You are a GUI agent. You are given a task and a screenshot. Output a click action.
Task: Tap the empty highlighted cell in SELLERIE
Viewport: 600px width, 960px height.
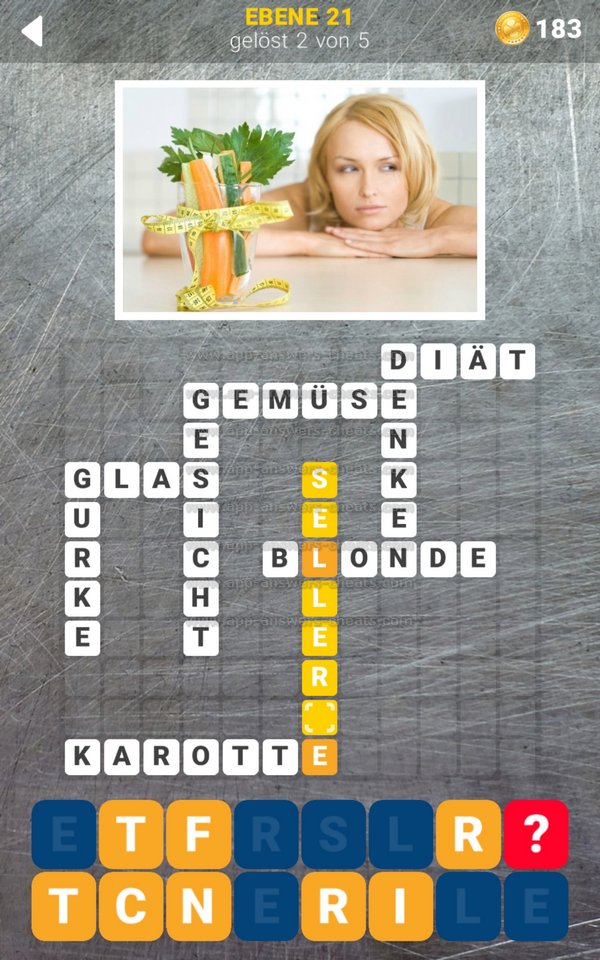click(x=319, y=717)
